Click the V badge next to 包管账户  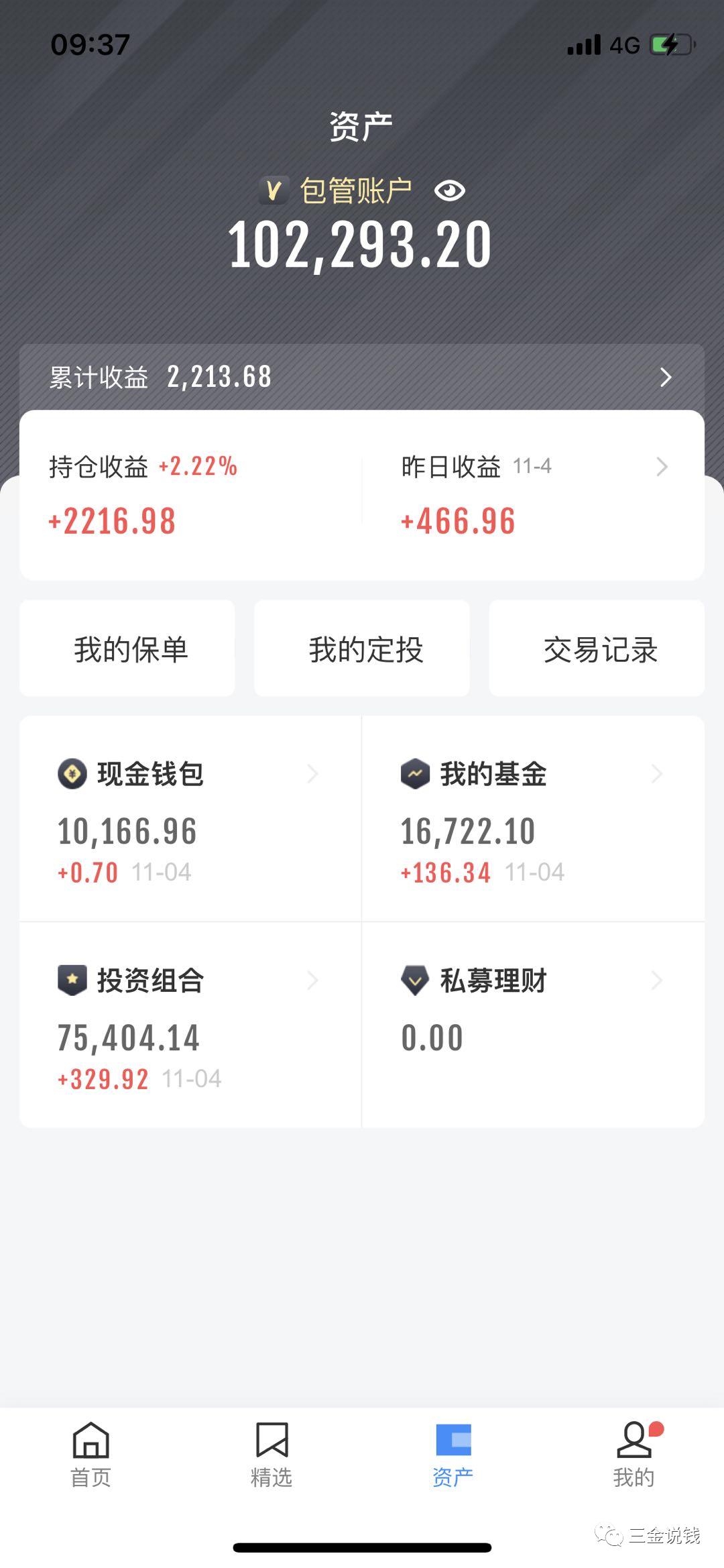pos(276,191)
